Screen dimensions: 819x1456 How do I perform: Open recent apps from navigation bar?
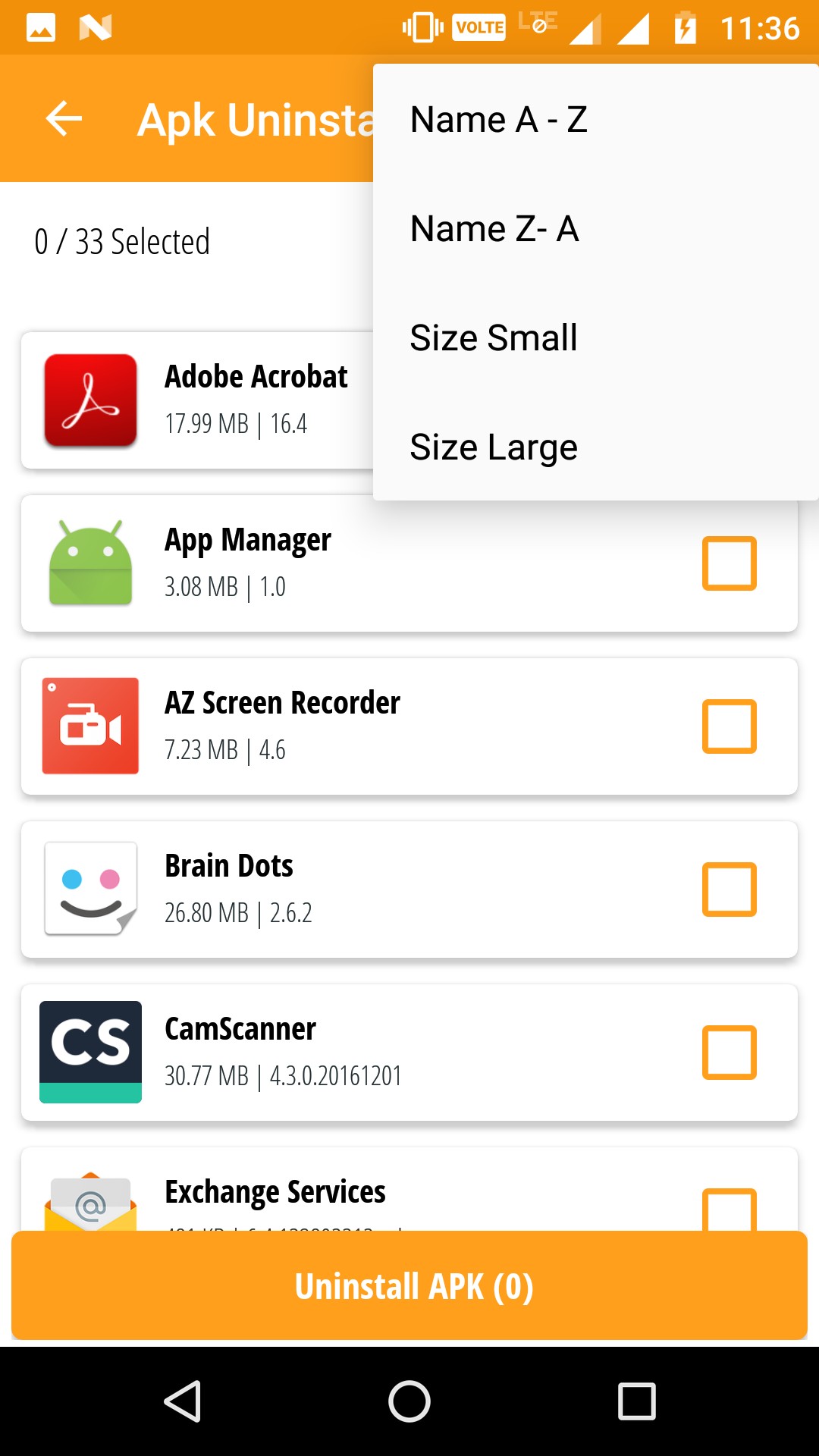point(636,1401)
